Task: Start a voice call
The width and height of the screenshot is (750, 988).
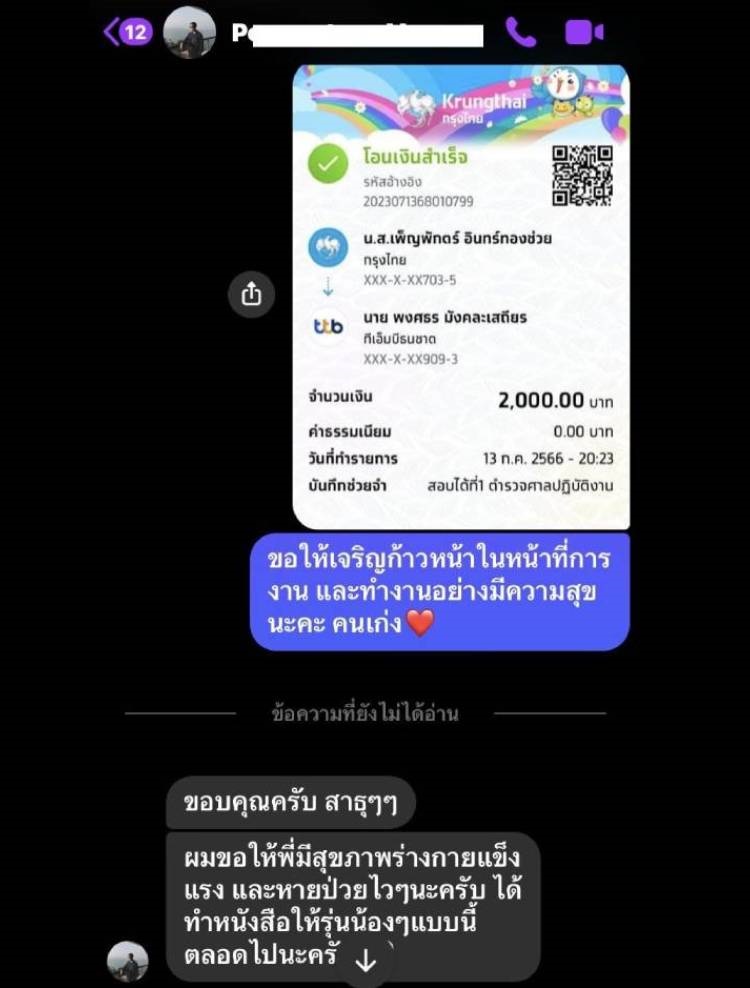Action: pos(520,33)
